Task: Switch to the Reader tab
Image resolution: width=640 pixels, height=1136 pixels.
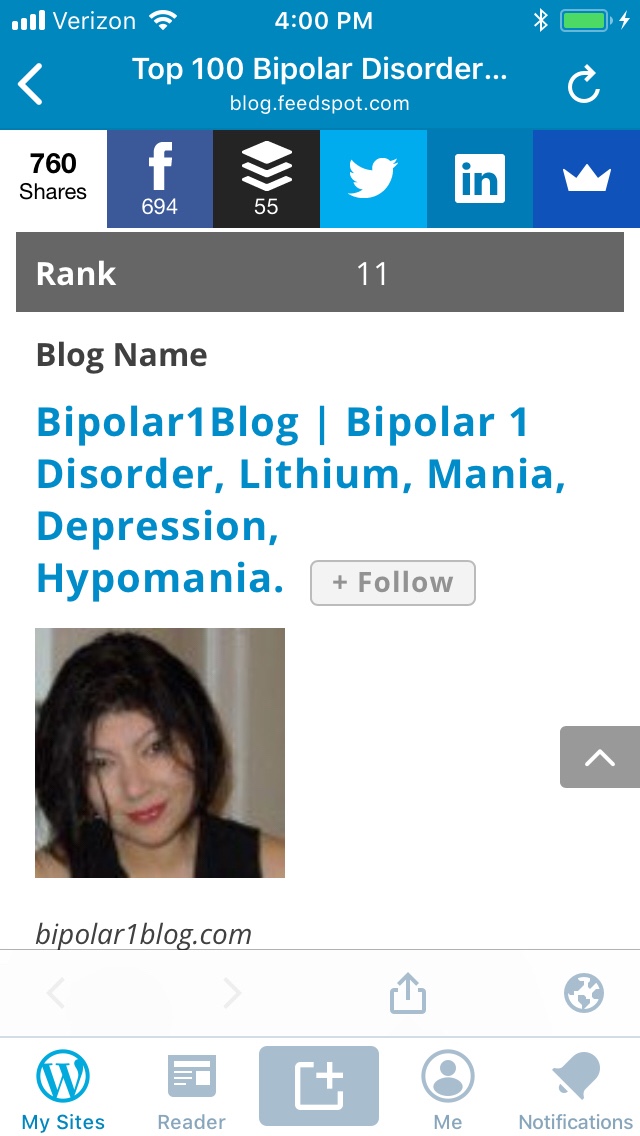Action: coord(191,1091)
